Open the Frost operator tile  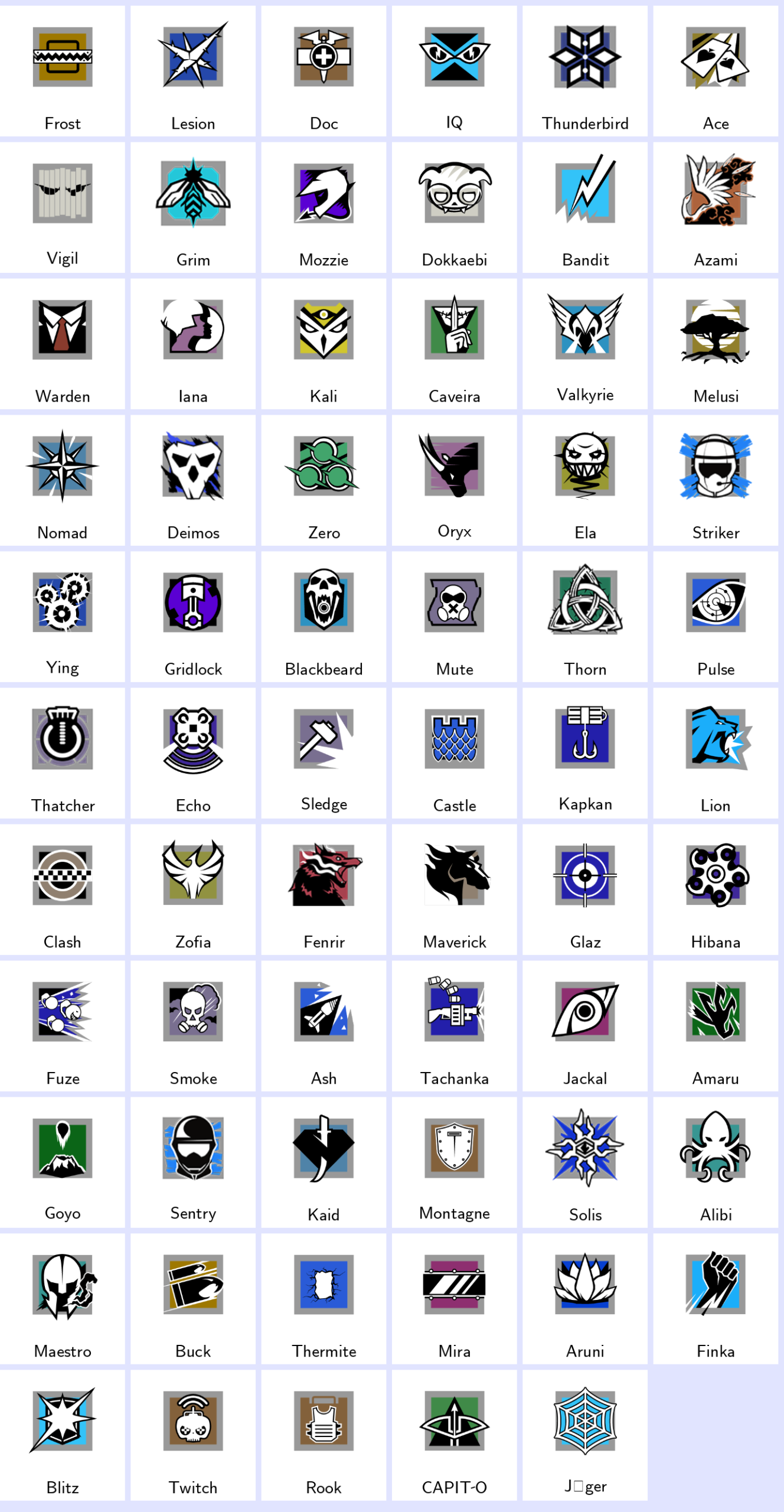click(63, 71)
